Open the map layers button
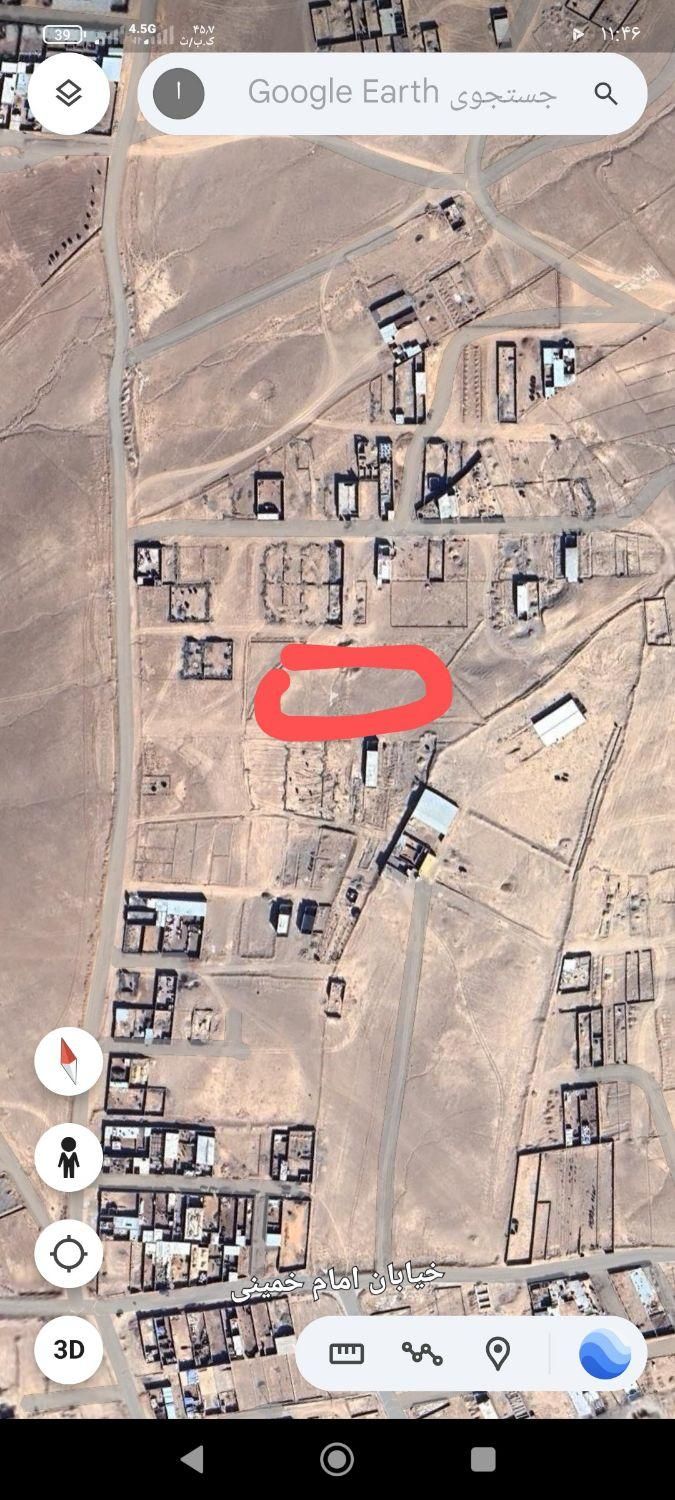The height and width of the screenshot is (1500, 675). tap(68, 94)
